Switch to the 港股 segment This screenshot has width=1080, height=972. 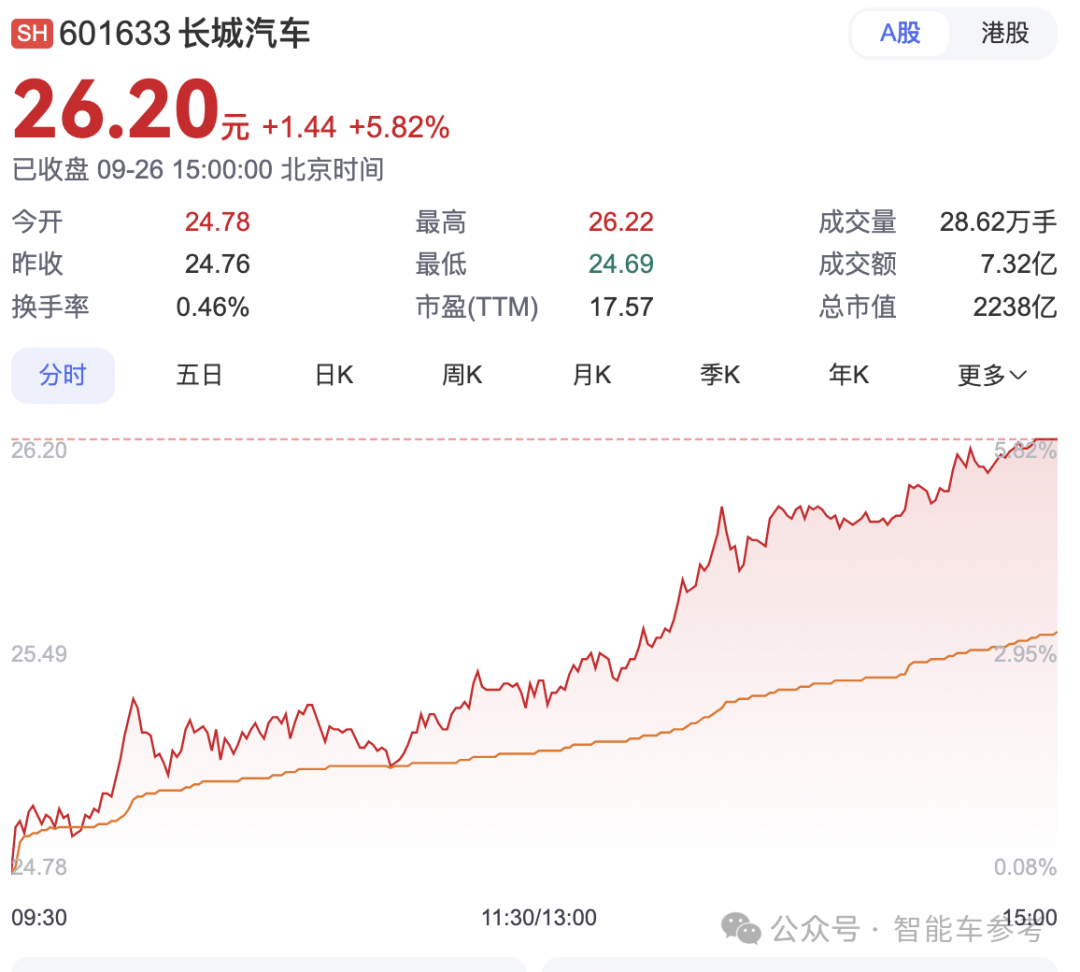(x=1004, y=34)
